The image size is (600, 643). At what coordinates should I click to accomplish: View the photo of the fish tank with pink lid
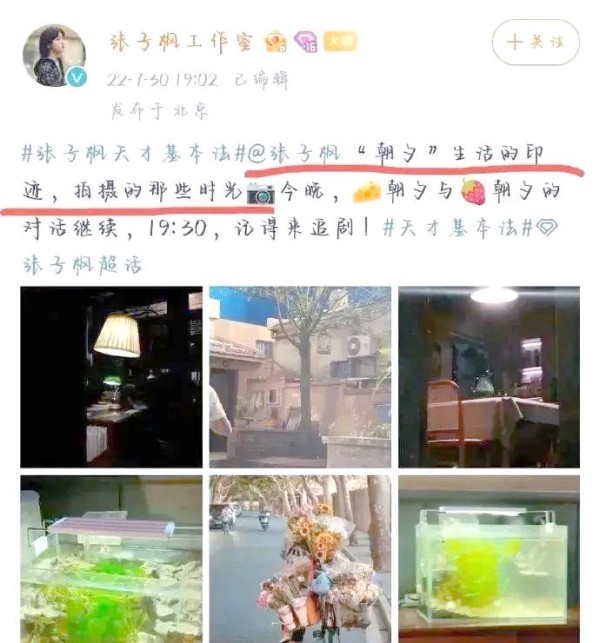(111, 558)
